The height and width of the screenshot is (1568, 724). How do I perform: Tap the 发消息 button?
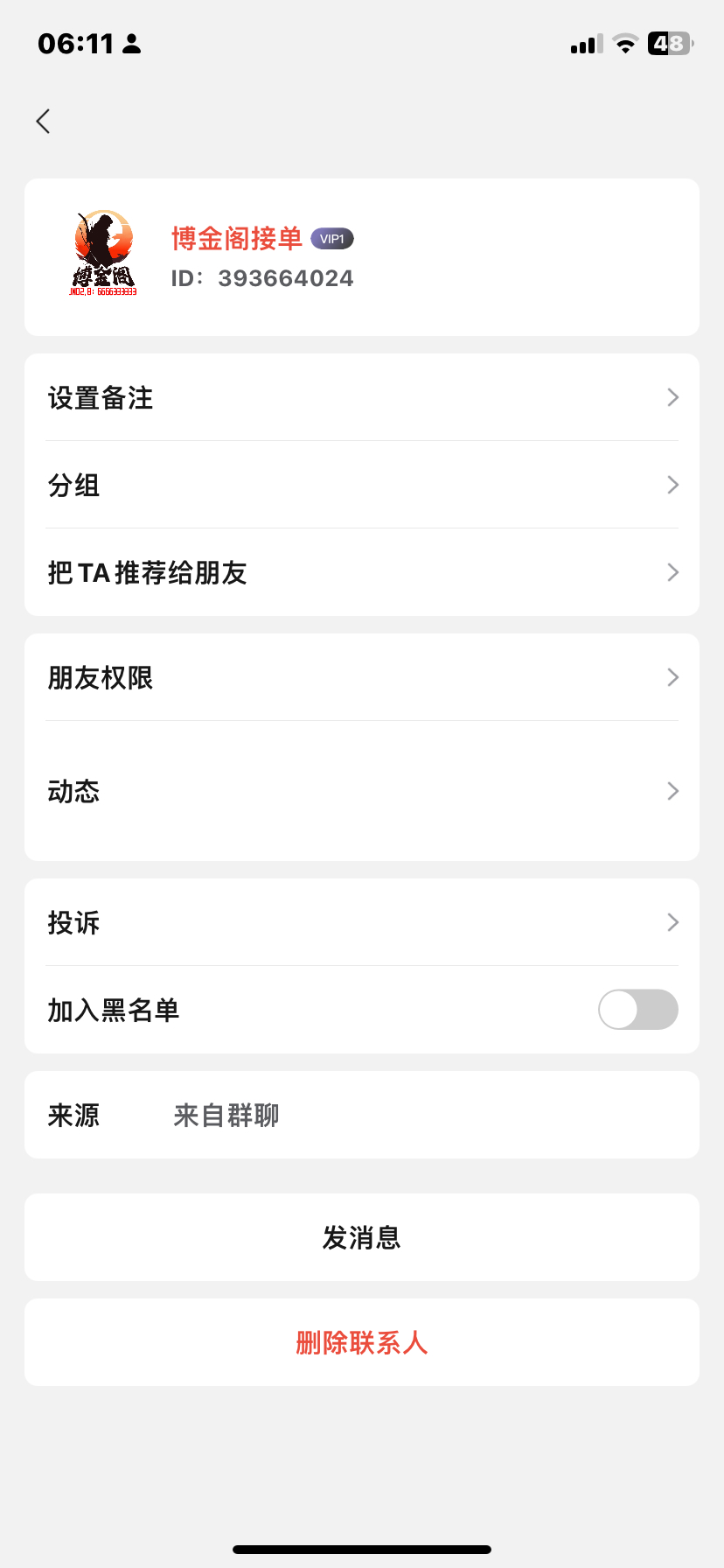point(362,1237)
